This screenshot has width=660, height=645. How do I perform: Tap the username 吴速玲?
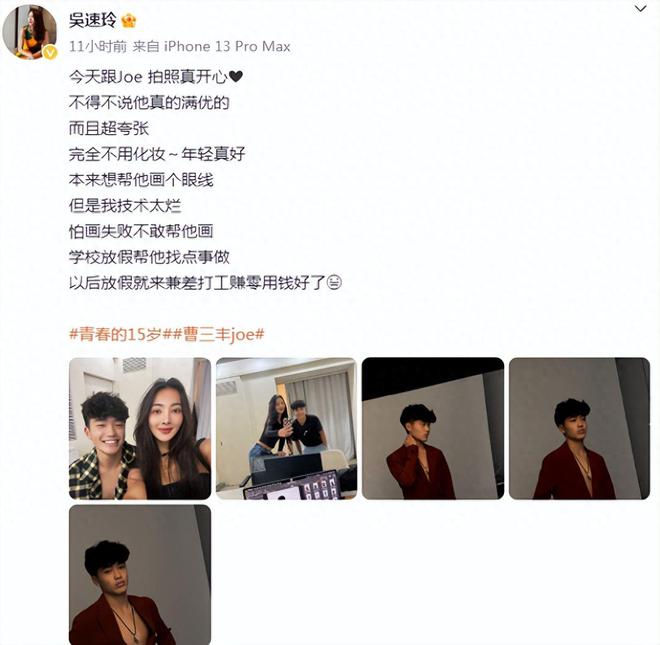point(91,20)
